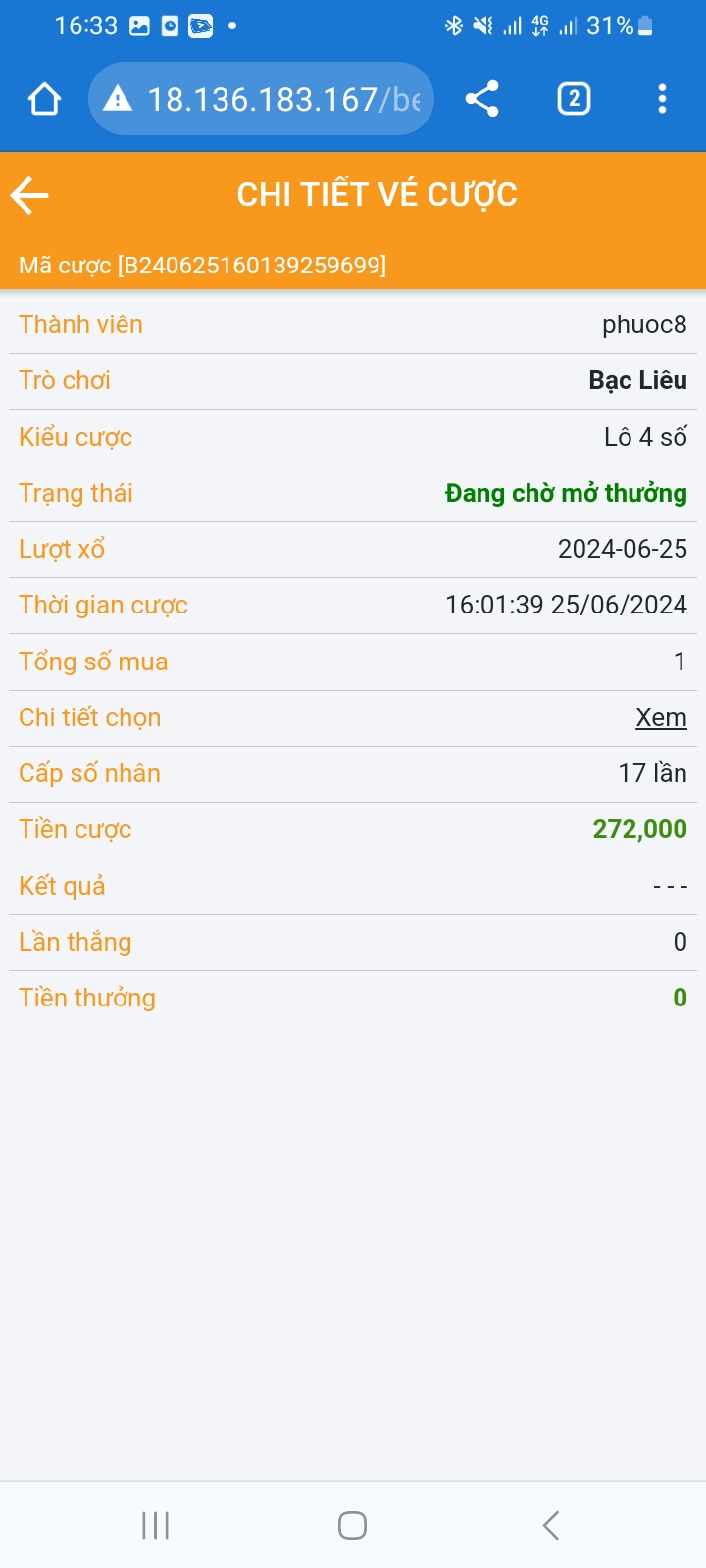Screen dimensions: 706x1568
Task: Tap the system back button
Action: coord(551,1525)
